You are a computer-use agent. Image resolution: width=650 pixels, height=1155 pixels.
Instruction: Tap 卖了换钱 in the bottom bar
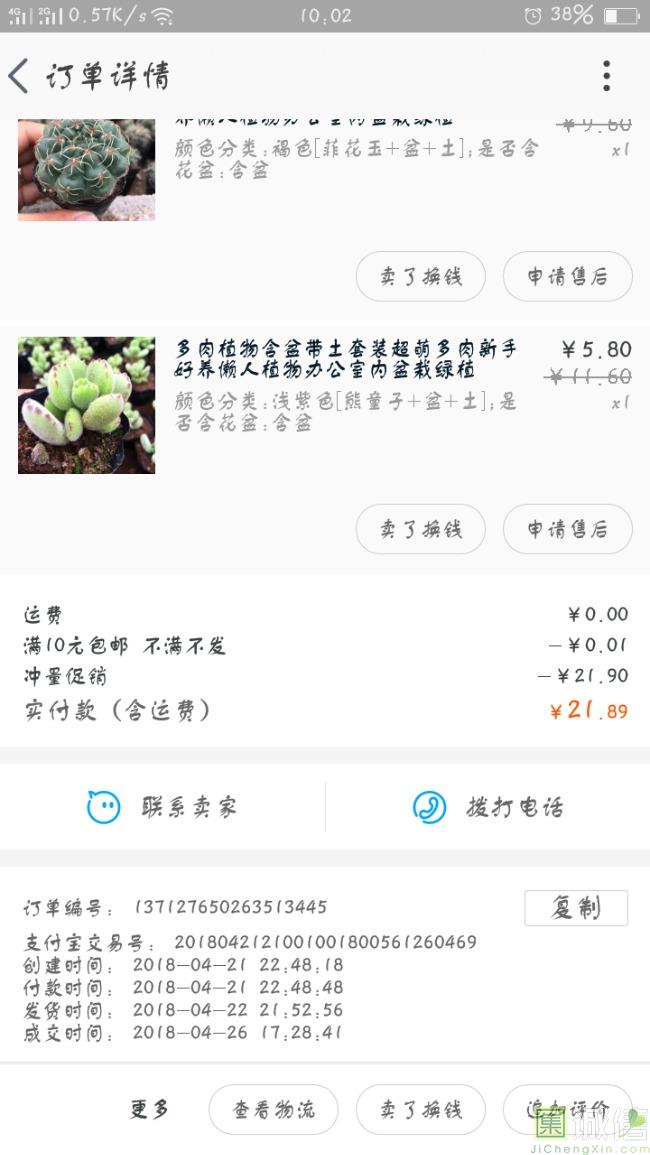(x=420, y=1109)
